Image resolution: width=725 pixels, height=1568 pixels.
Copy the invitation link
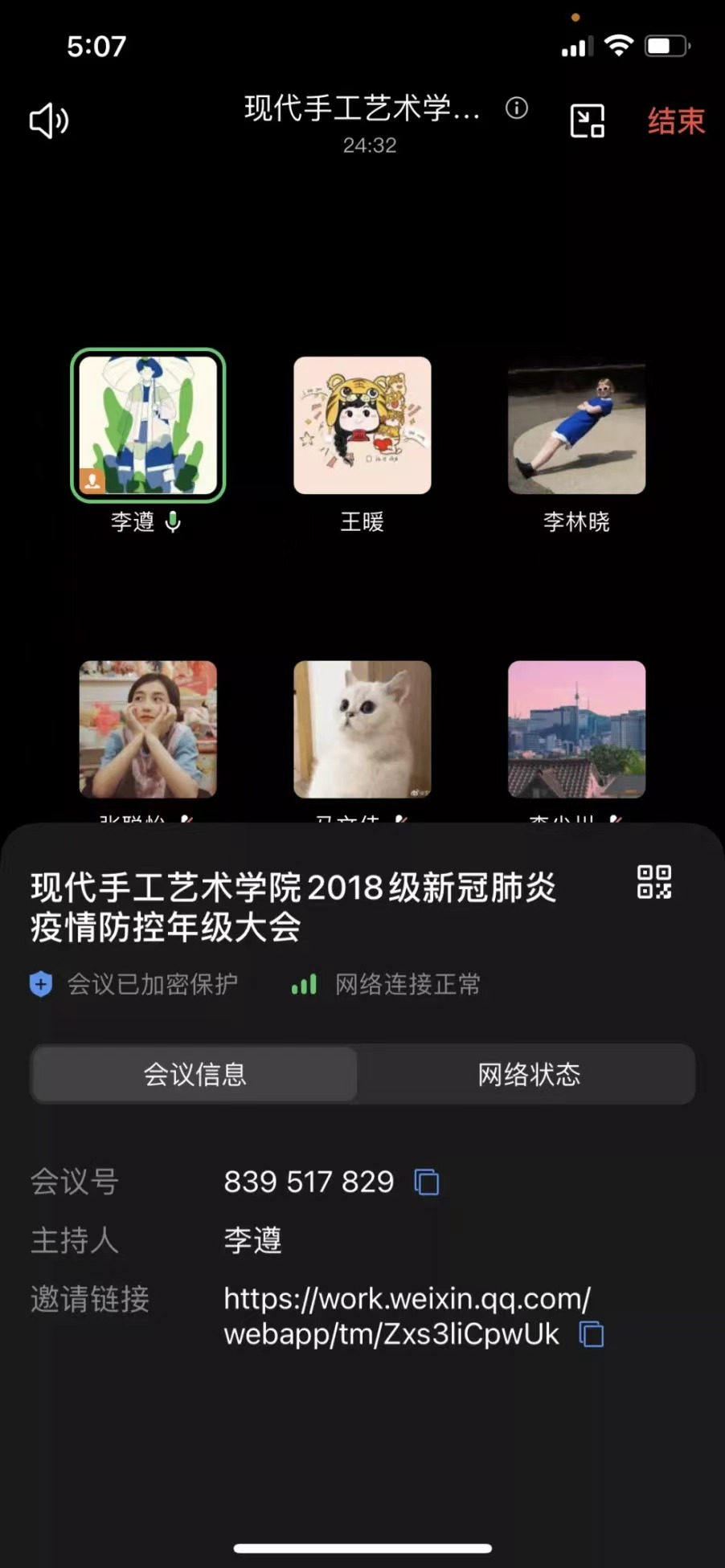coord(592,1334)
